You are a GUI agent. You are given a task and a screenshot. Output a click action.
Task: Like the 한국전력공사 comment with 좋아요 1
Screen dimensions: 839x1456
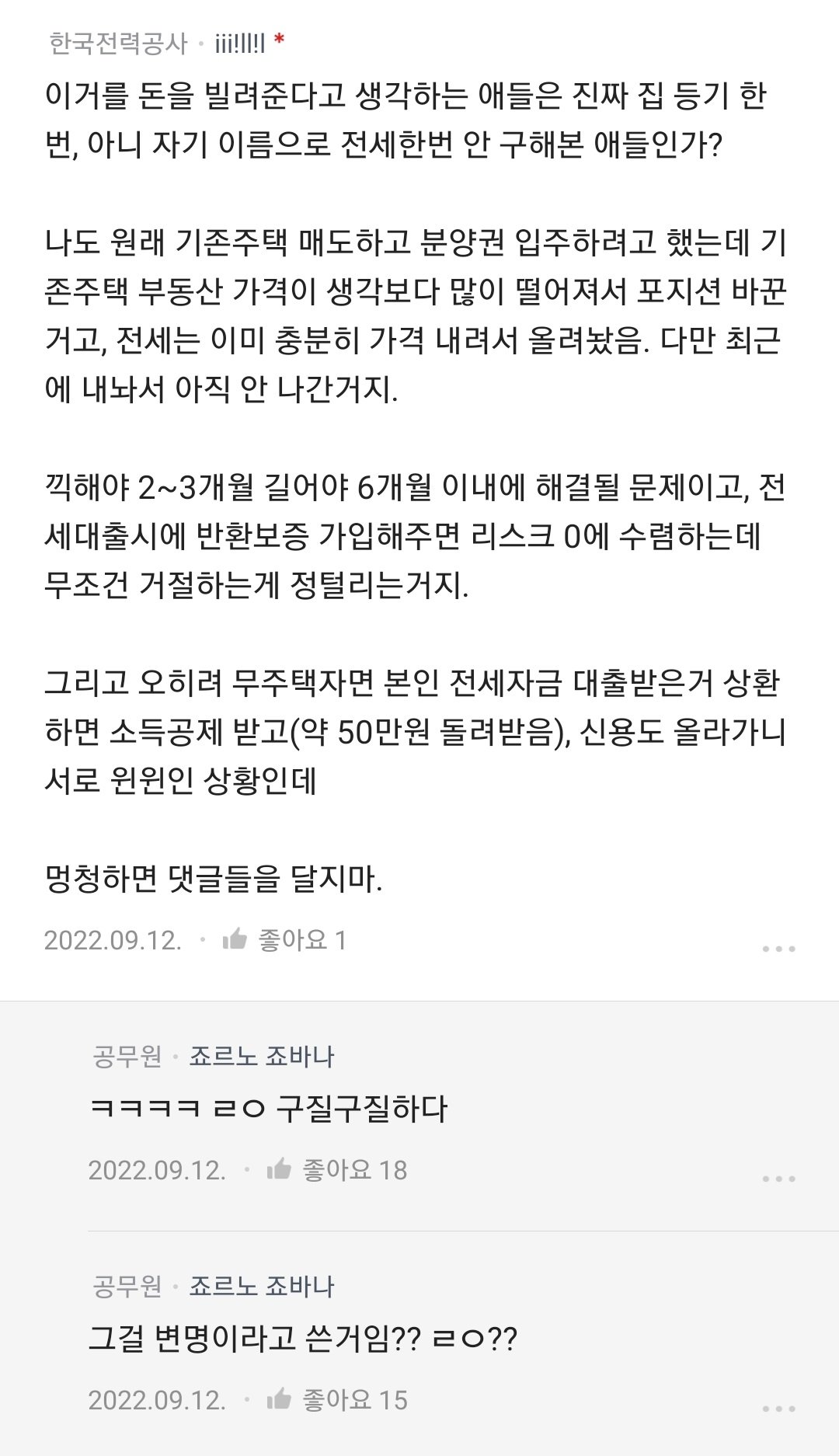point(235,940)
